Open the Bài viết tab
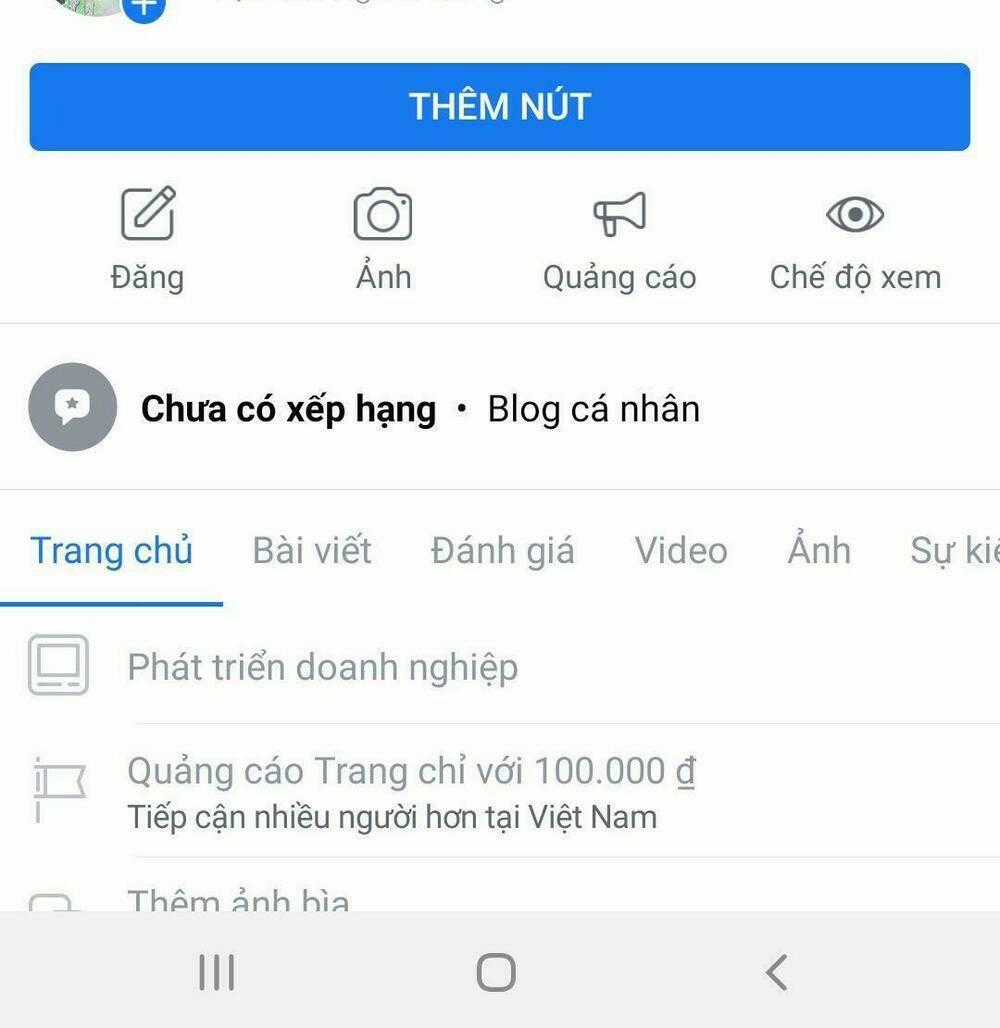The image size is (1000, 1028). pos(311,550)
